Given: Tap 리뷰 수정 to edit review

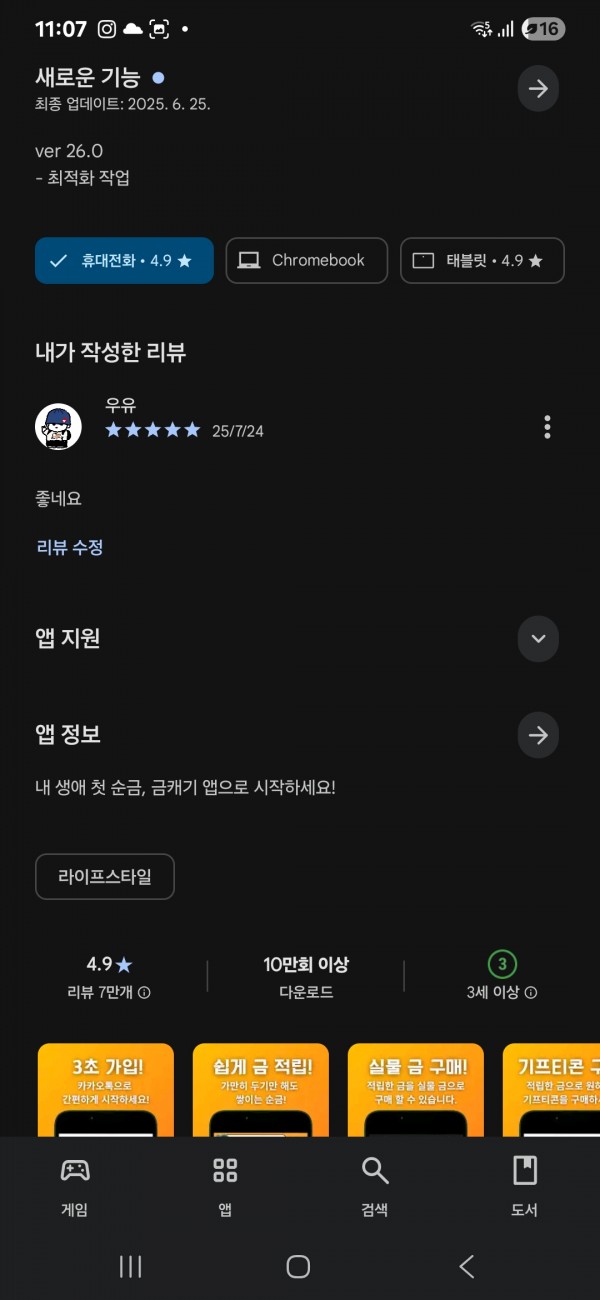Looking at the screenshot, I should click(x=70, y=547).
